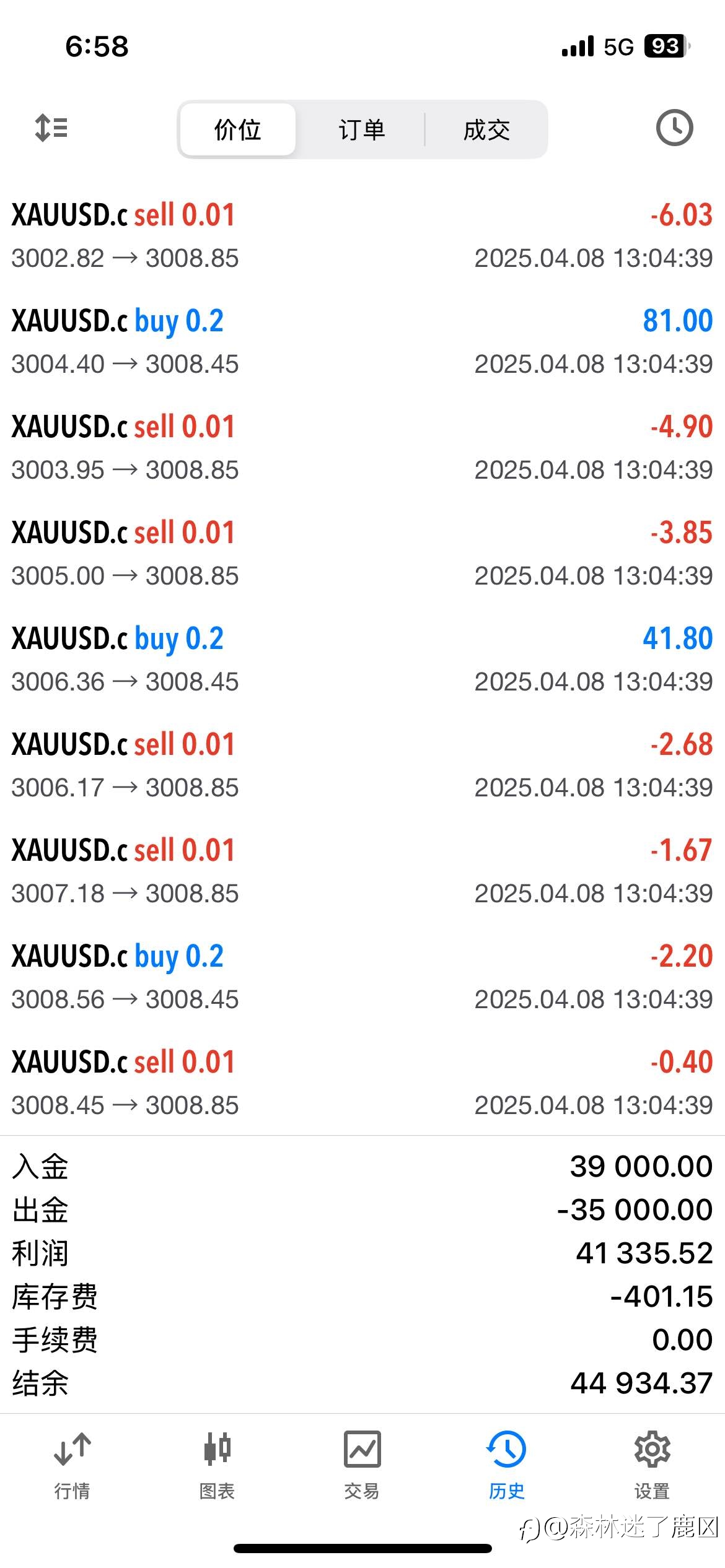Screen dimensions: 725x1568
Task: Expand the sell trade showing -4.90
Action: point(362,448)
